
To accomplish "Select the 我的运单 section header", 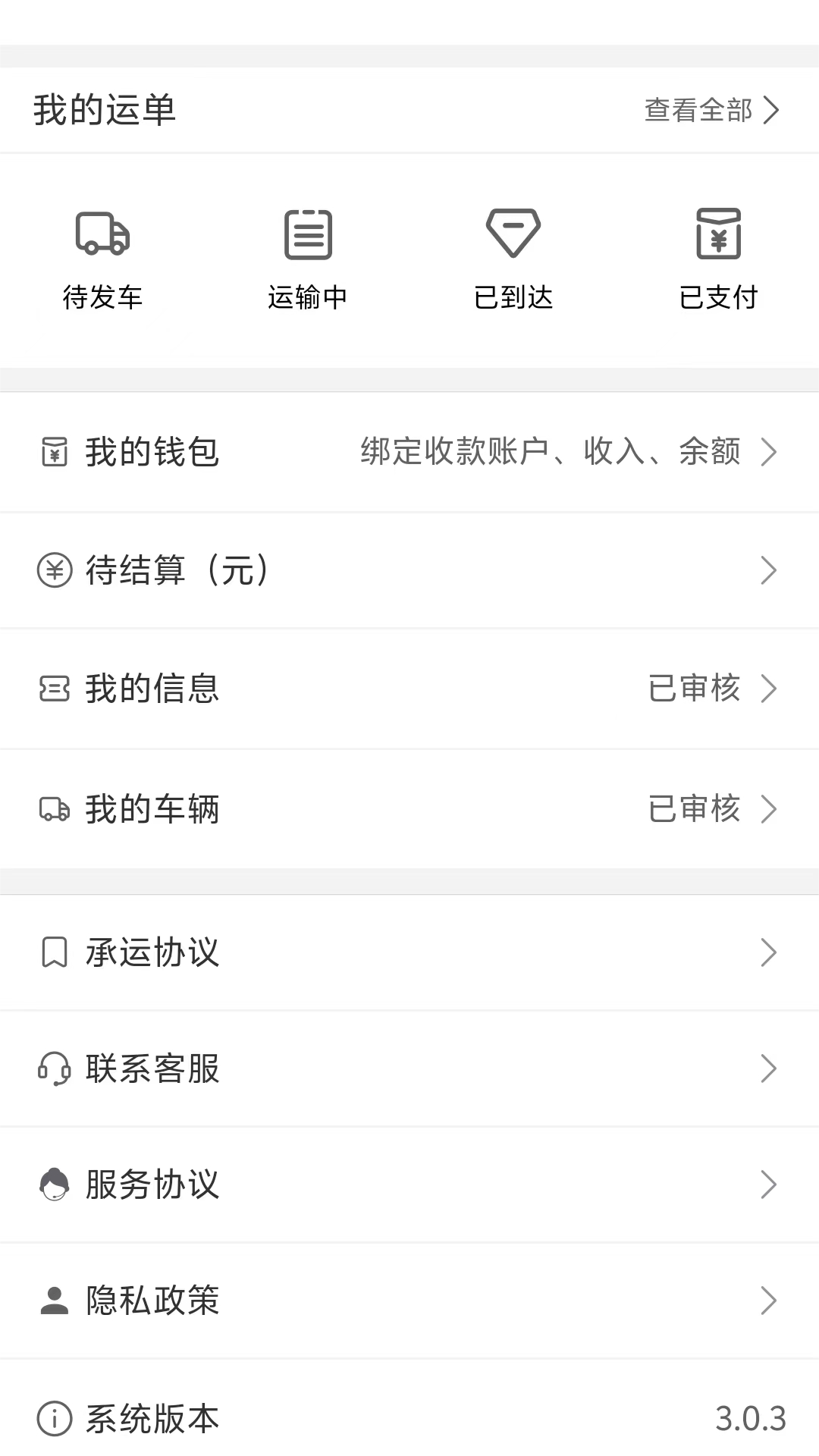I will coord(104,109).
